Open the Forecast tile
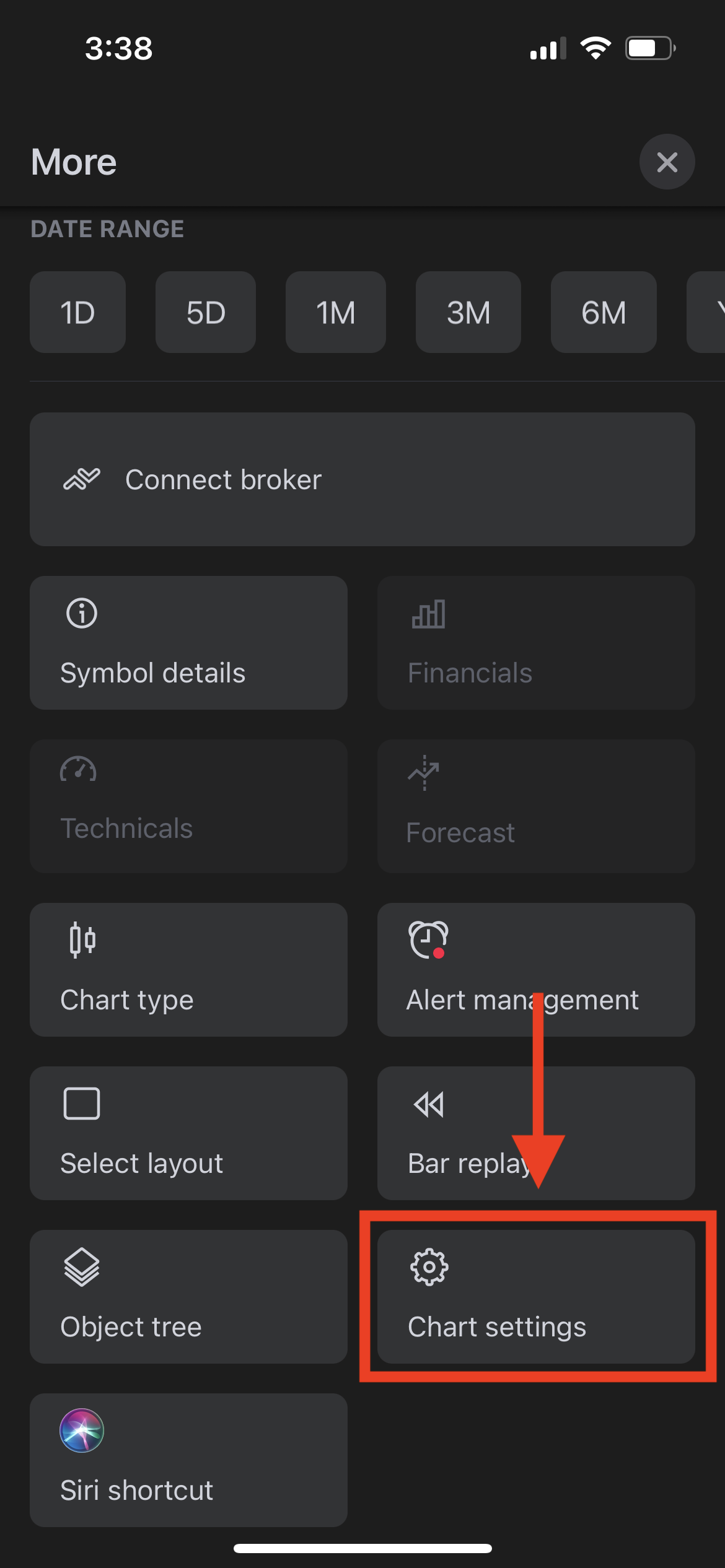 pos(536,806)
